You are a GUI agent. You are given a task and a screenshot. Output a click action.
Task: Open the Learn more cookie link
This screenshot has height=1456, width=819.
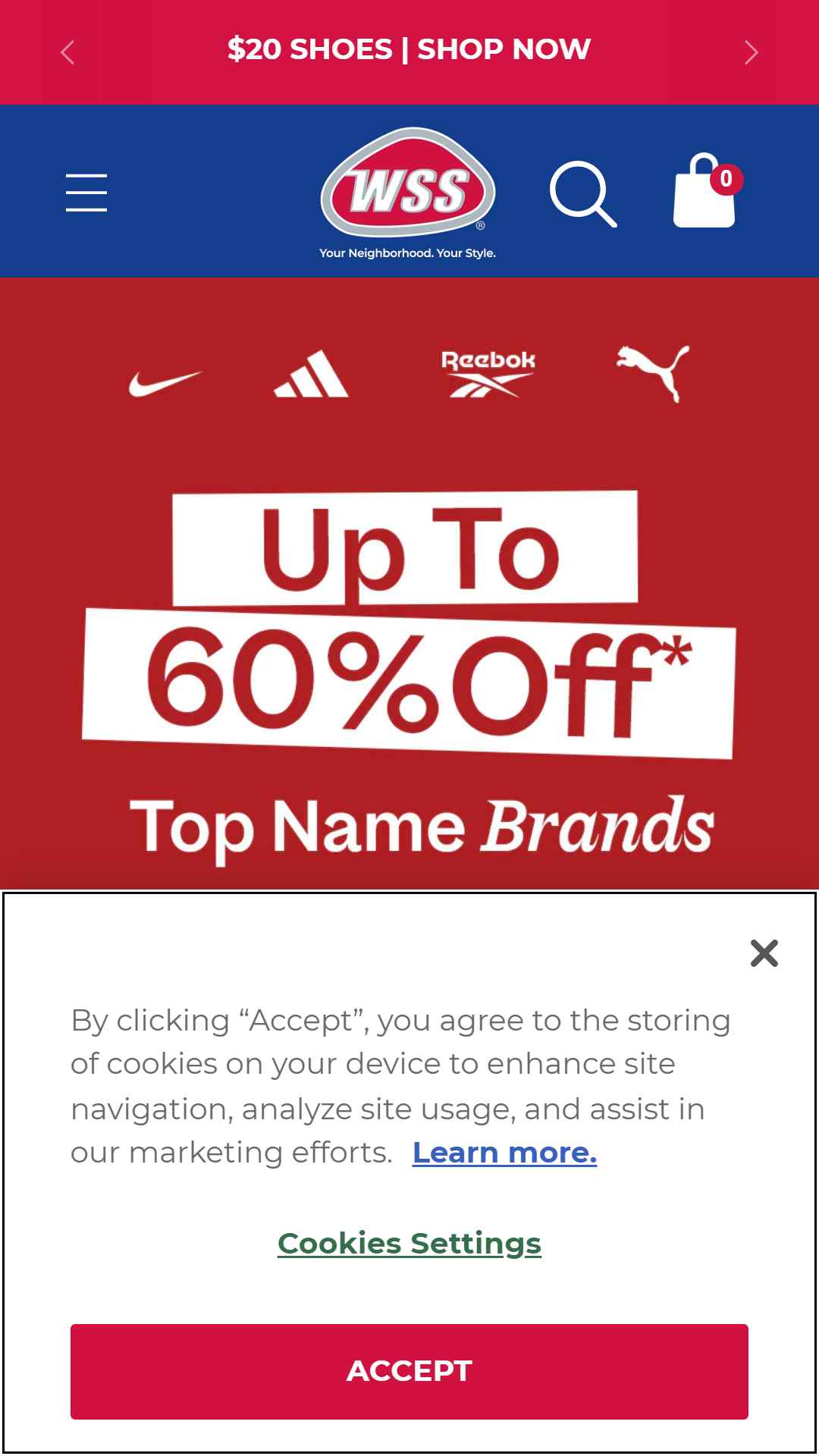tap(504, 1153)
